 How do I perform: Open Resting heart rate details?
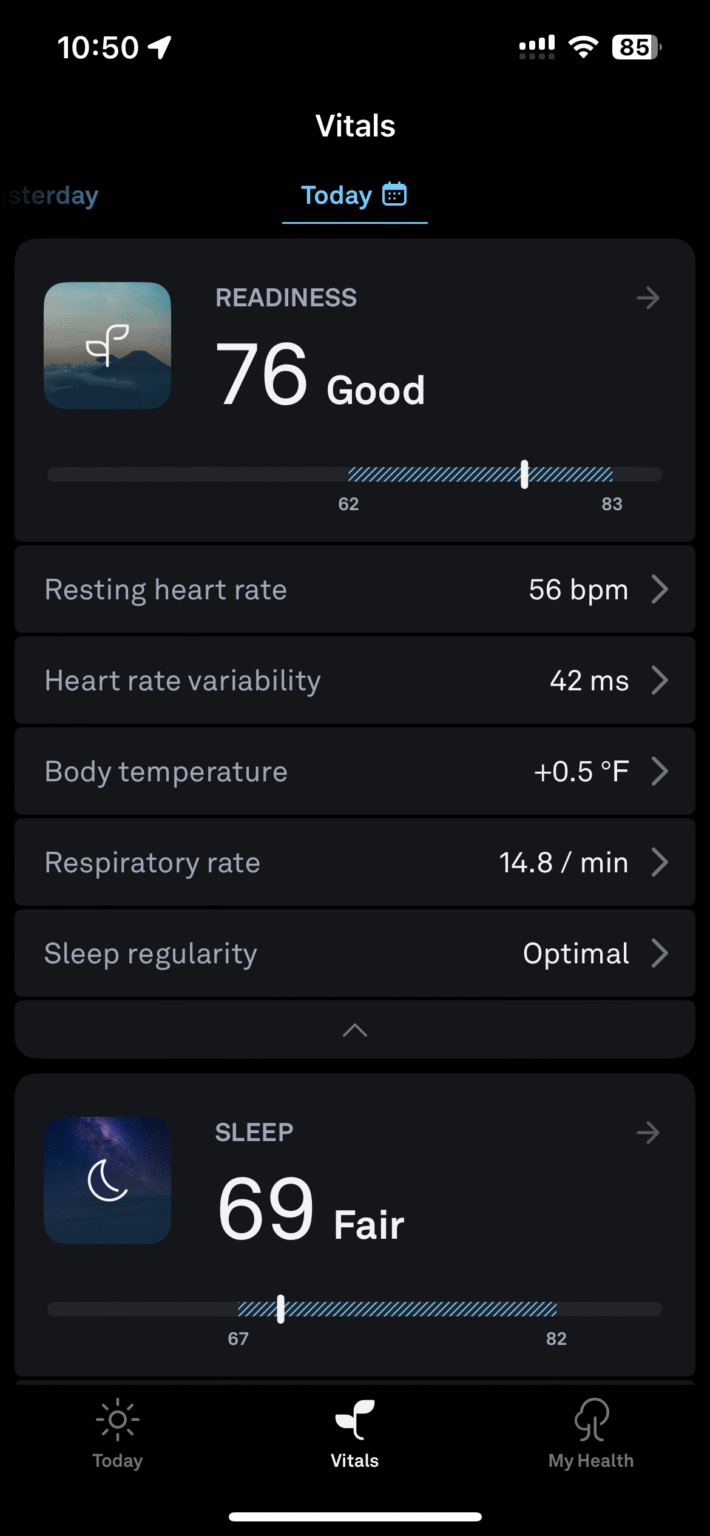point(355,590)
